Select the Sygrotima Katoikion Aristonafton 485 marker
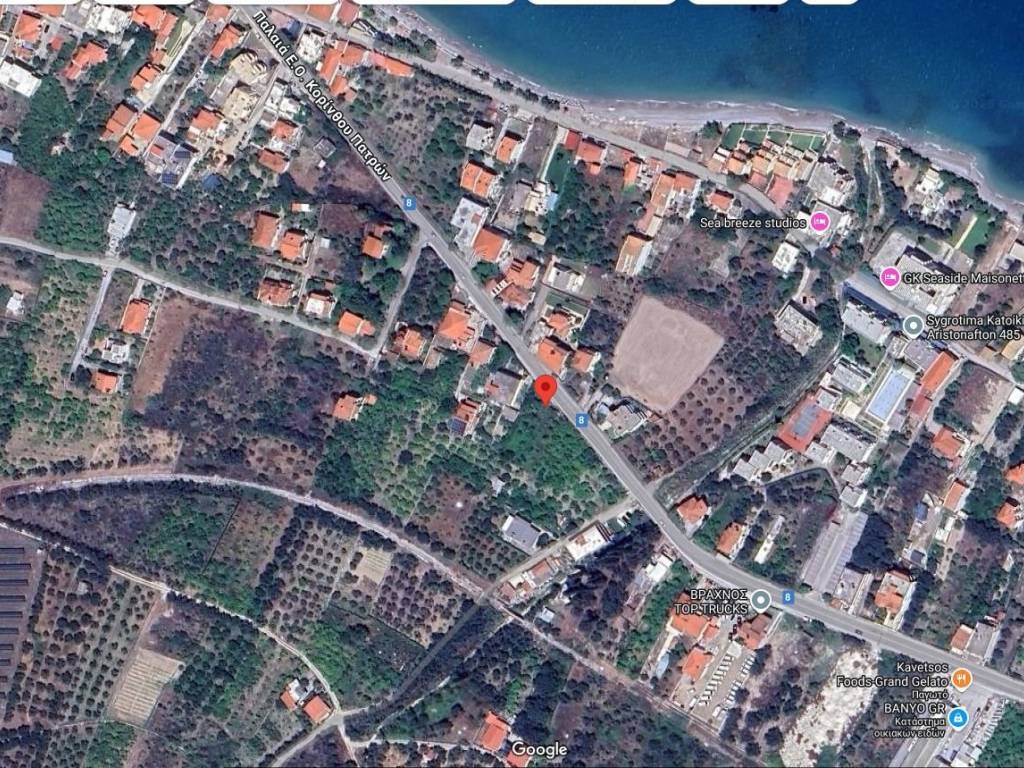Viewport: 1024px width, 768px height. coord(912,325)
